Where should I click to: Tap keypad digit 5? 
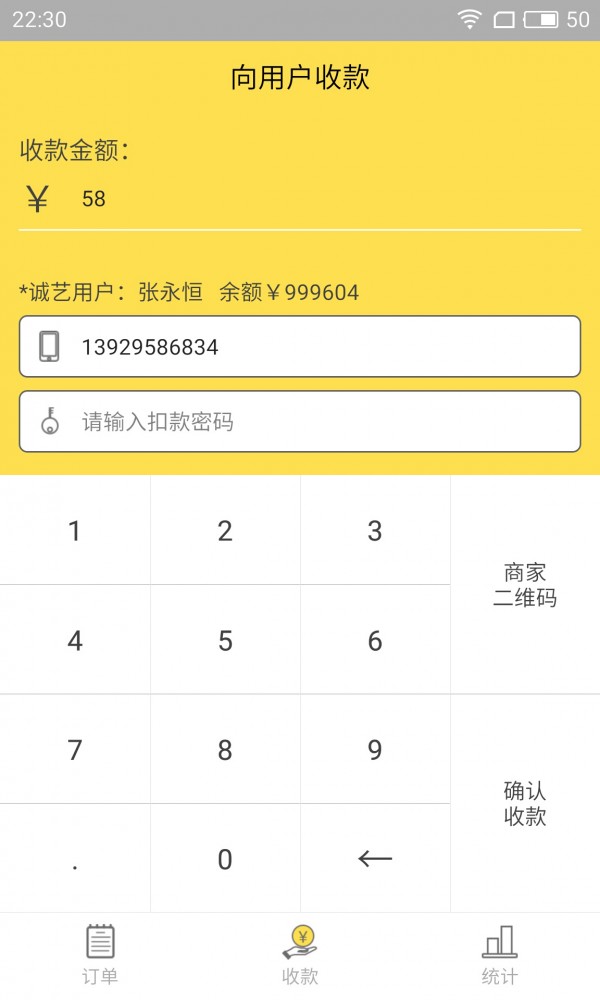tap(225, 640)
